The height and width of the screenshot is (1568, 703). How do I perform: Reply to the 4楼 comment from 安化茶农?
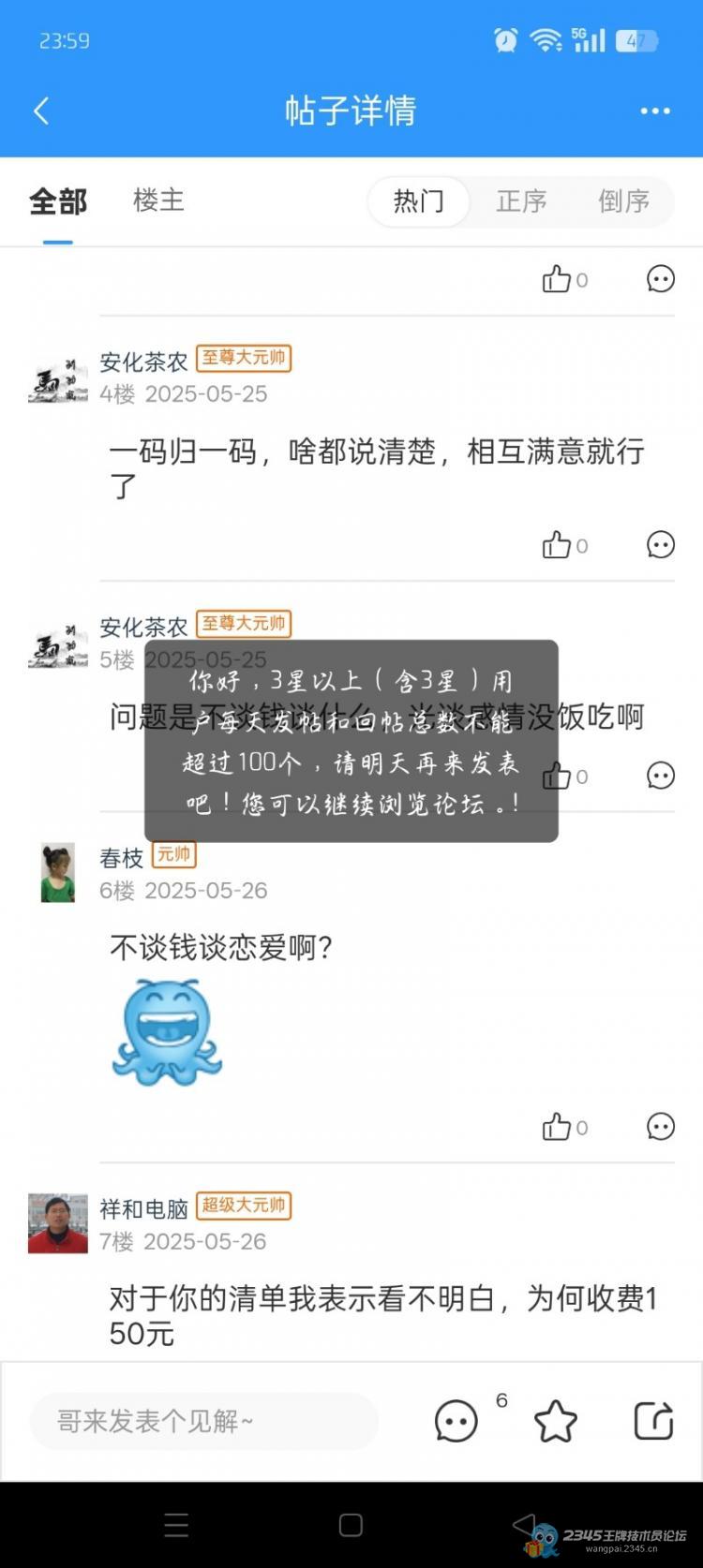(x=661, y=545)
